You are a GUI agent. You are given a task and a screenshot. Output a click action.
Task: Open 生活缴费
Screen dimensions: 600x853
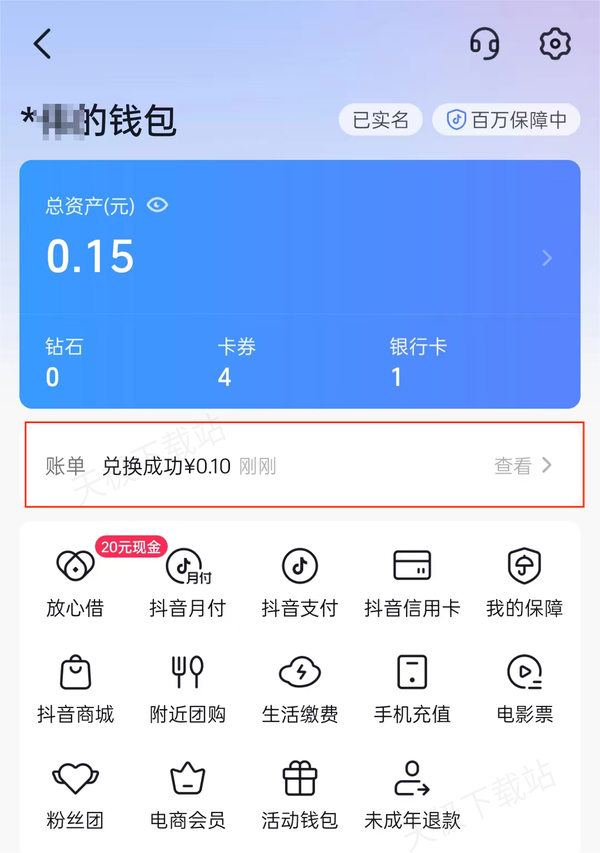[x=299, y=689]
